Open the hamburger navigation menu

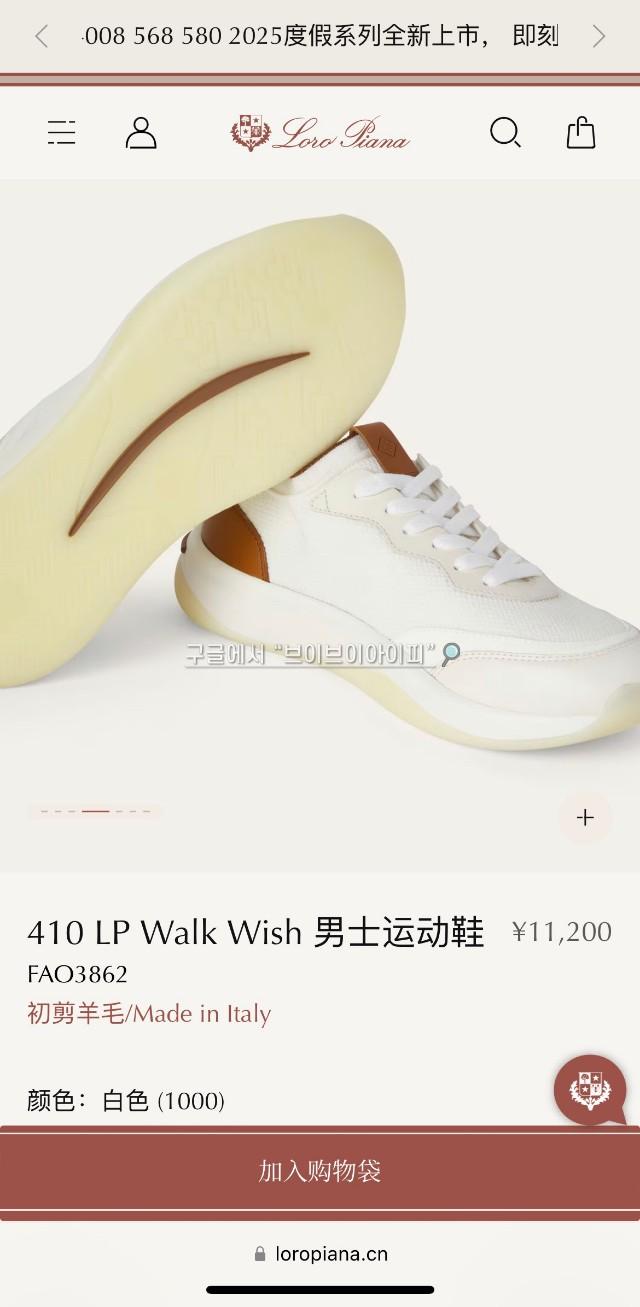coord(62,133)
